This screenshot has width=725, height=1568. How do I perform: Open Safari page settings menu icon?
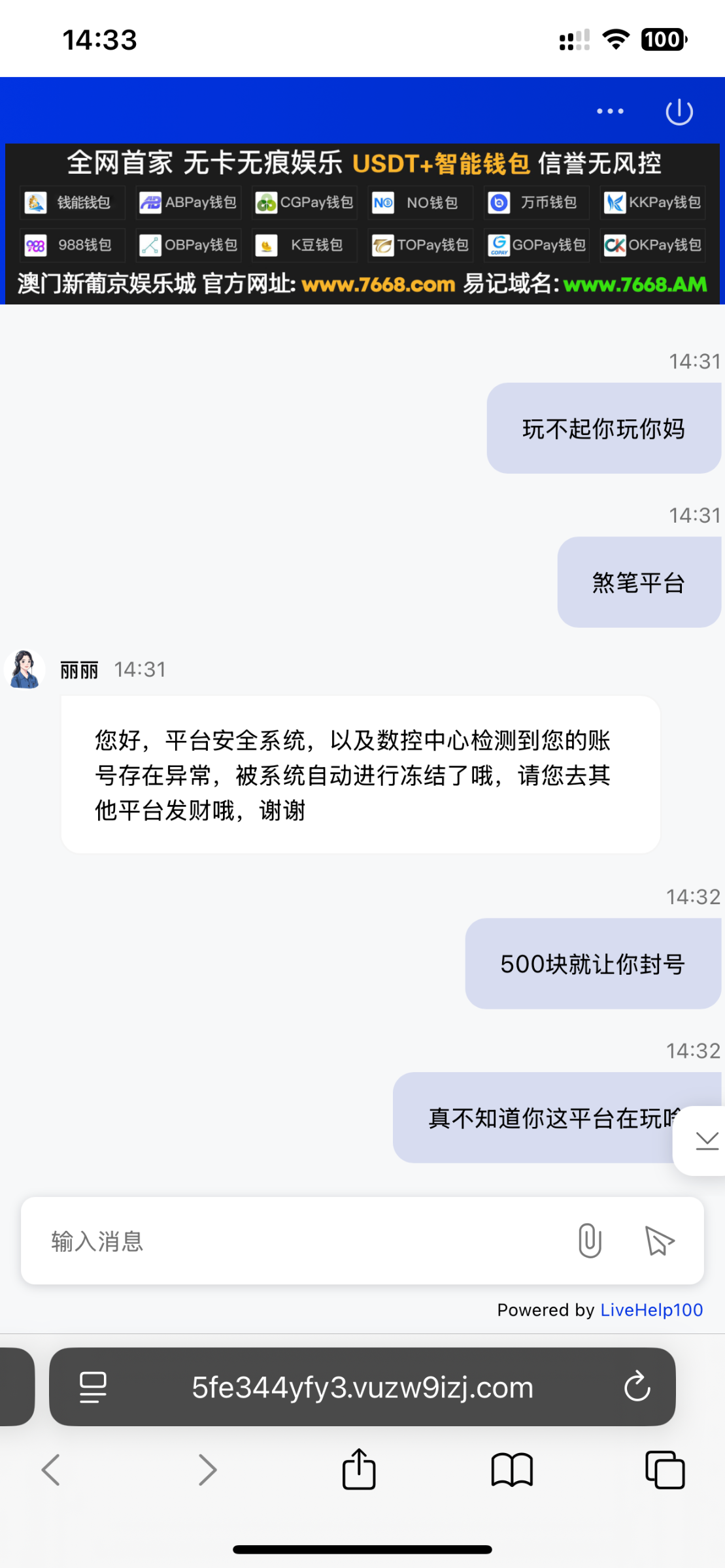click(93, 1387)
